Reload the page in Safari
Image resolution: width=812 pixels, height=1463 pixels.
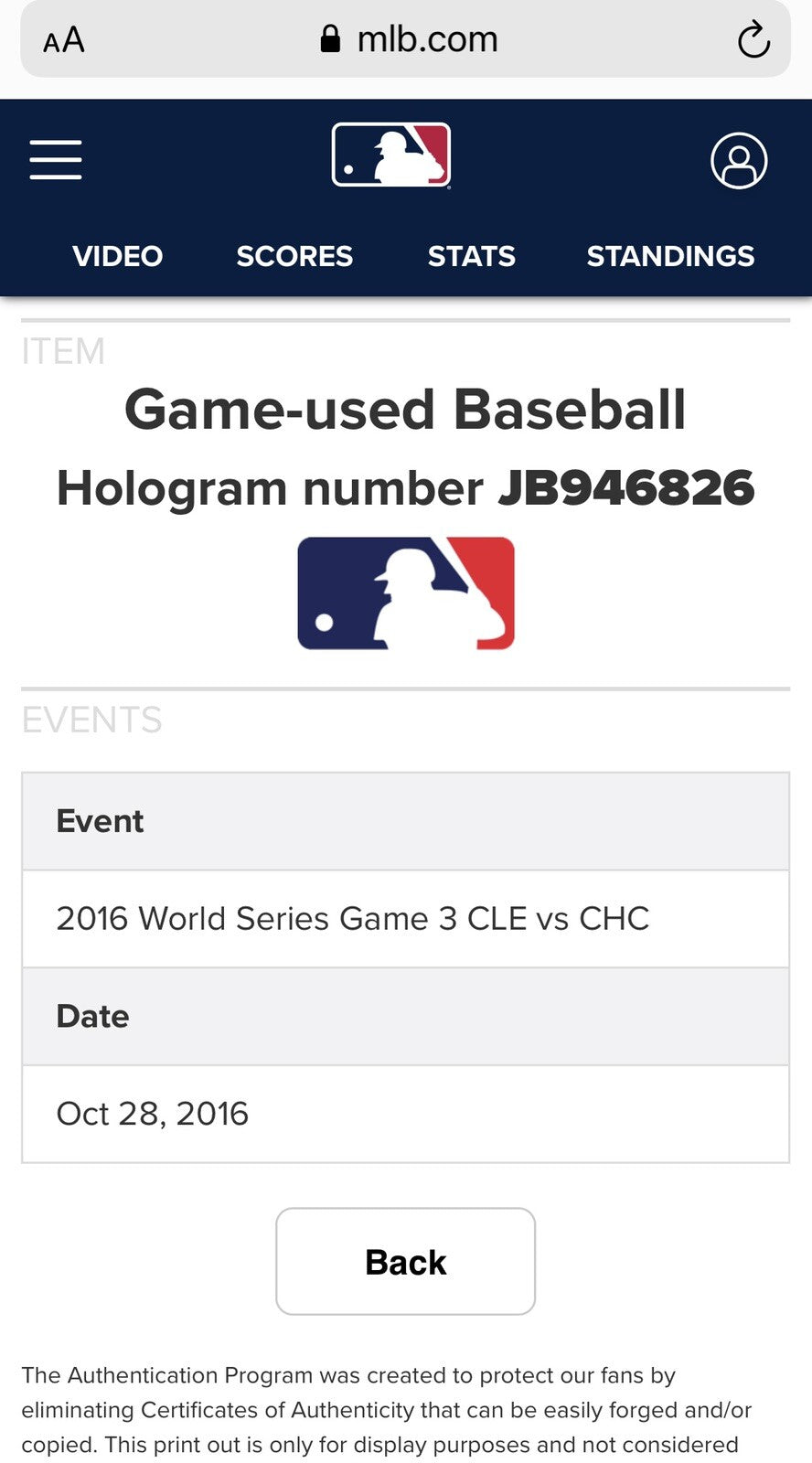coord(753,40)
